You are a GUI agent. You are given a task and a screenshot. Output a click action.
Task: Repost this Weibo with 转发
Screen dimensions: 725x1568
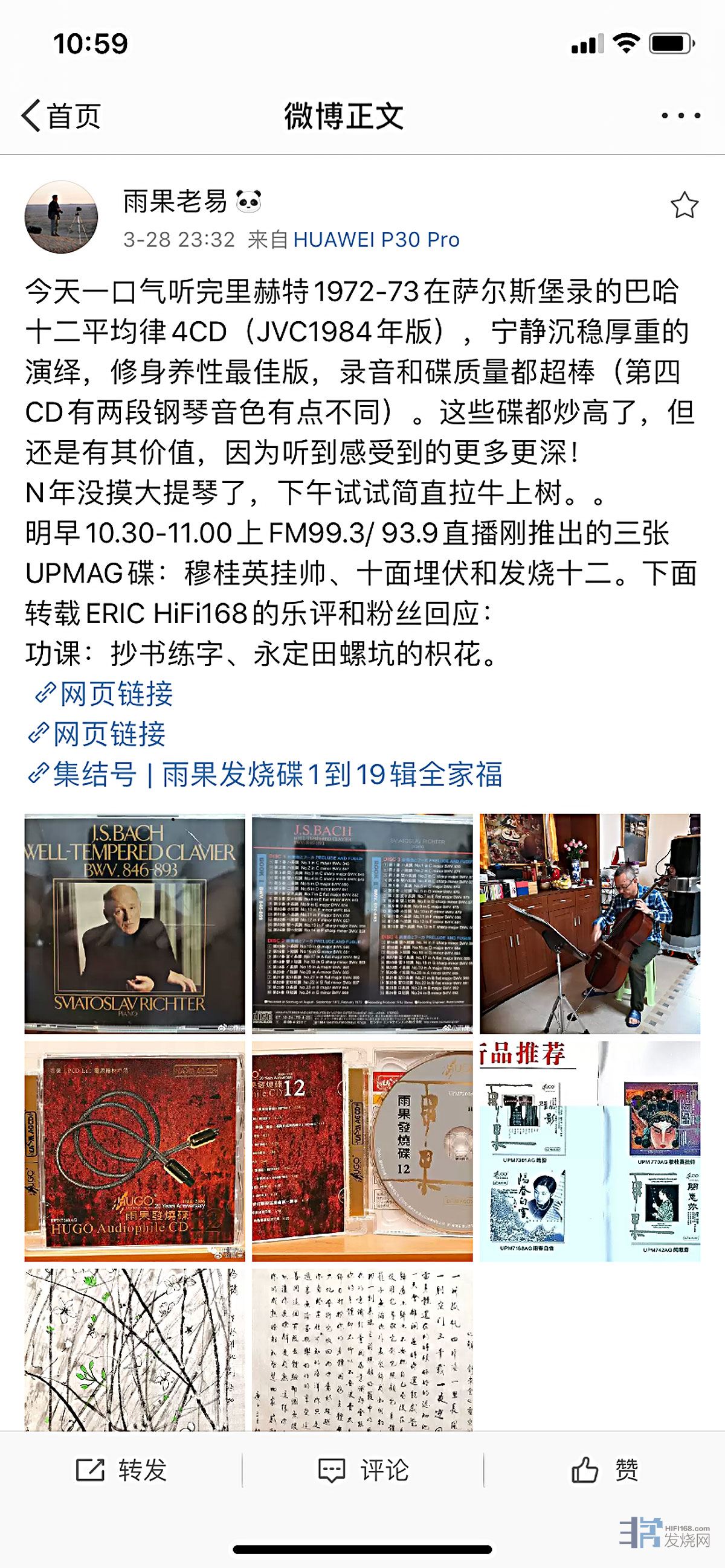pyautogui.click(x=121, y=1470)
